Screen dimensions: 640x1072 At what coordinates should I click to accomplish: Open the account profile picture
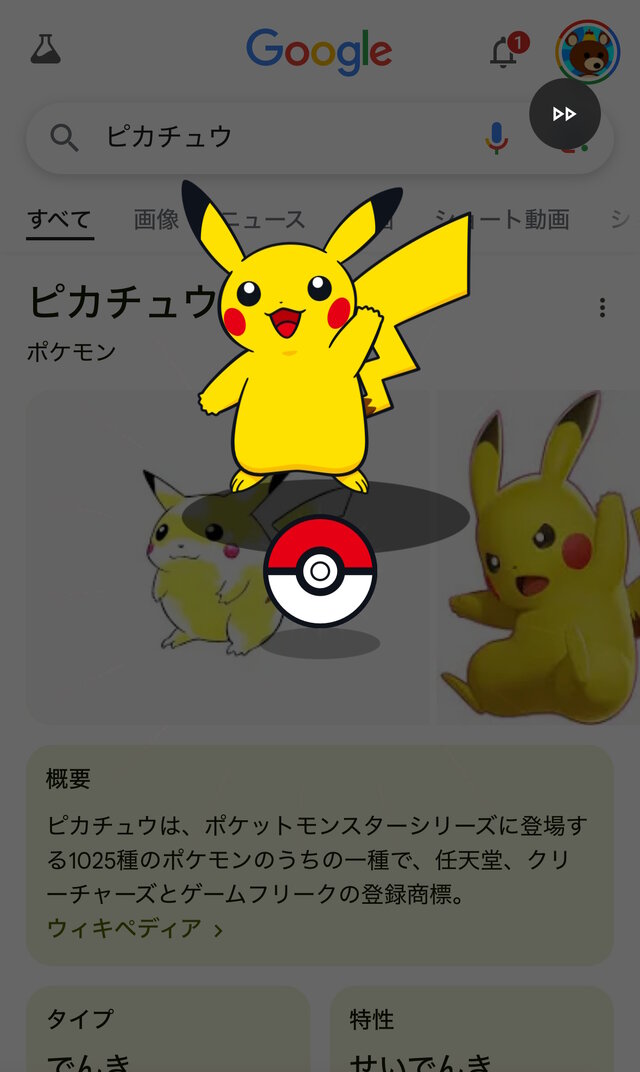pos(587,51)
